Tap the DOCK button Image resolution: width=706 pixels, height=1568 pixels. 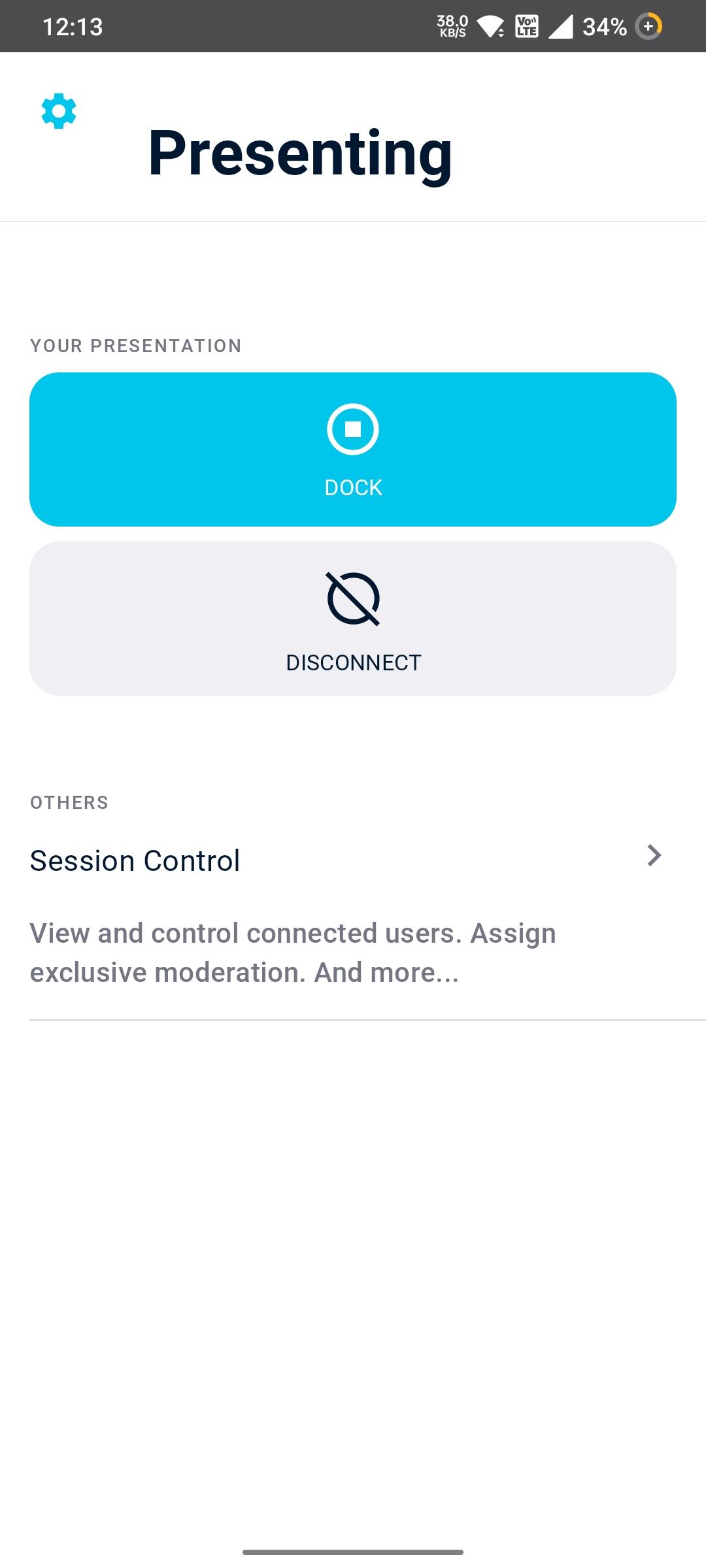pyautogui.click(x=353, y=449)
